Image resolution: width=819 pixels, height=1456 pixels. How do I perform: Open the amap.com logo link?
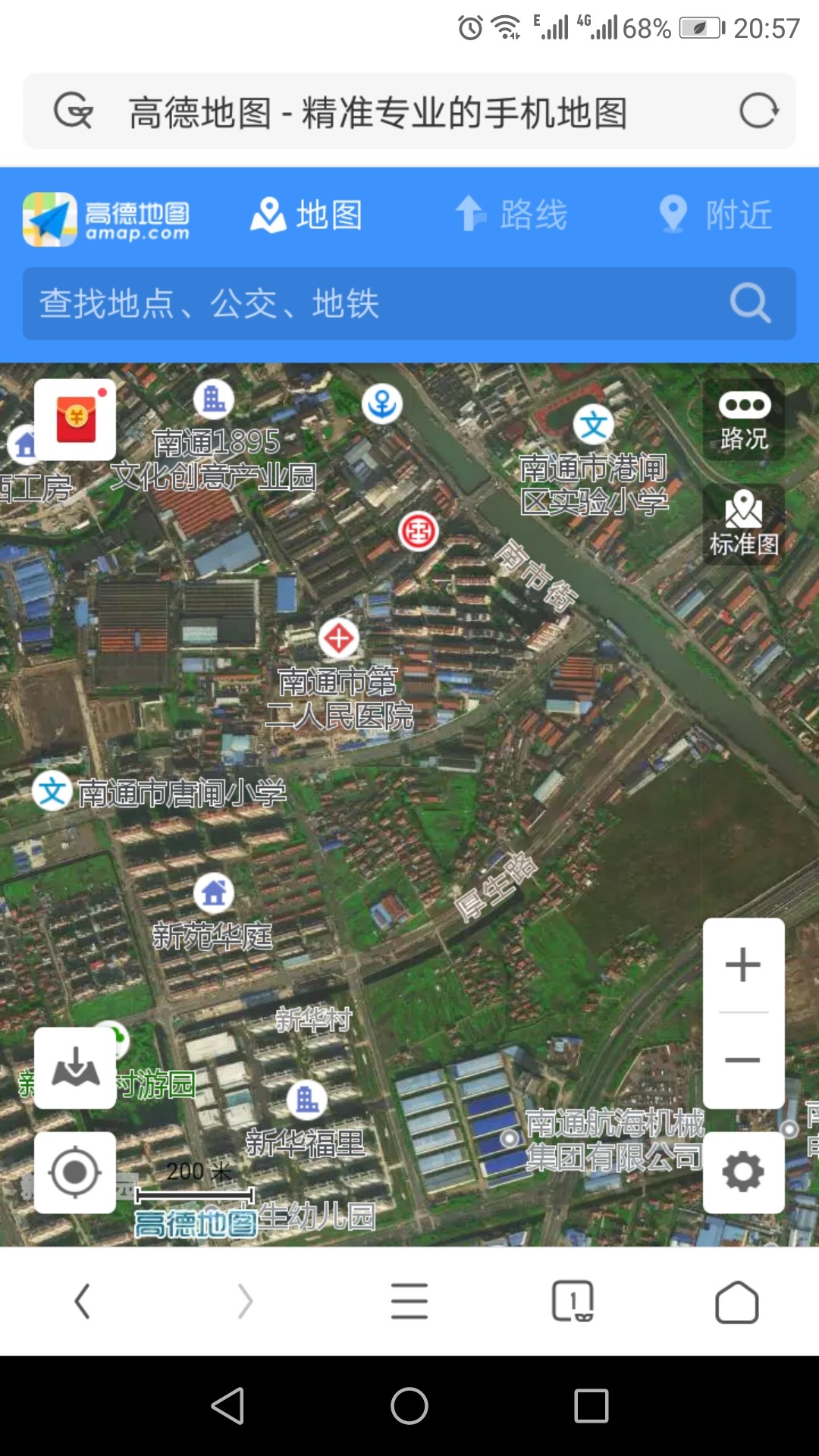pyautogui.click(x=107, y=219)
